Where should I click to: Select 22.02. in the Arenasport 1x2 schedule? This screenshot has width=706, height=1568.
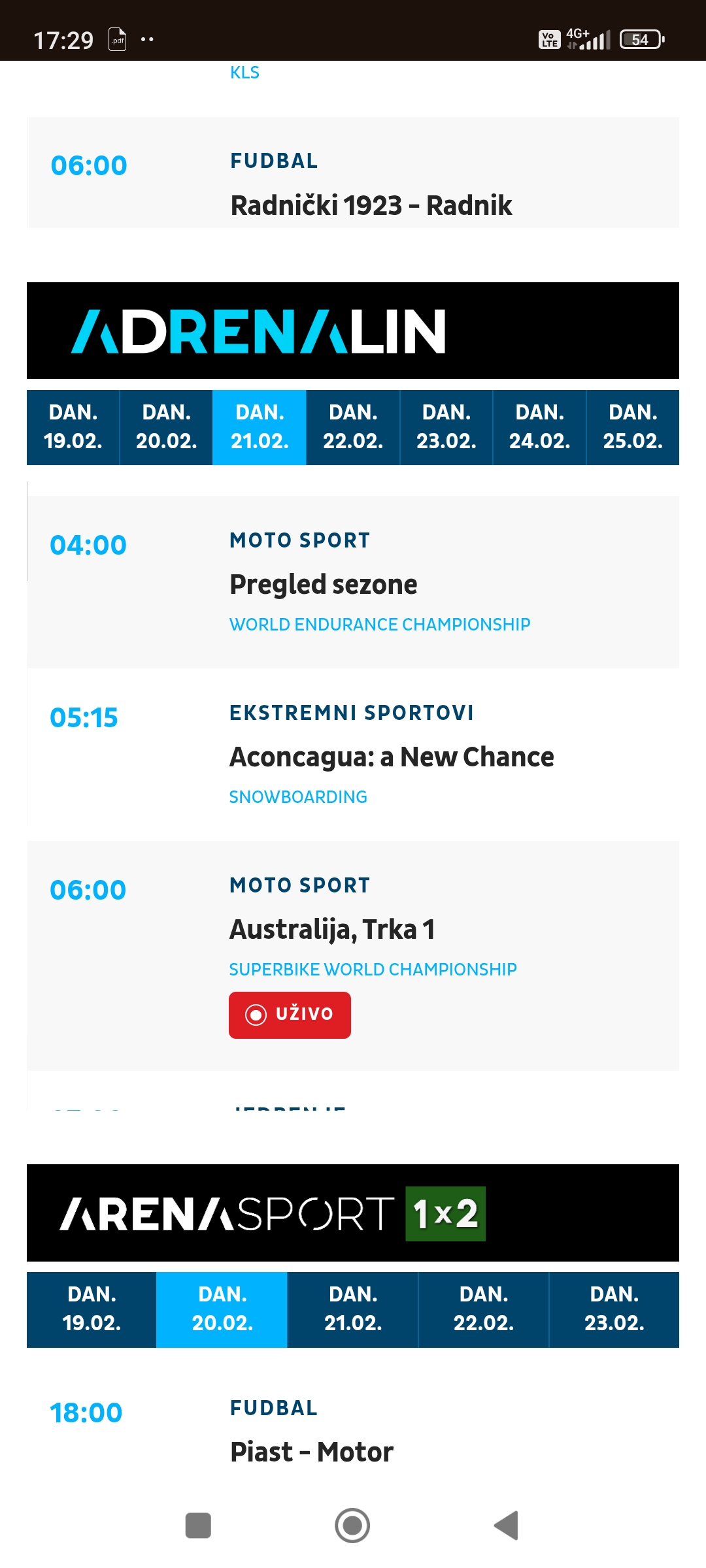tap(484, 1309)
